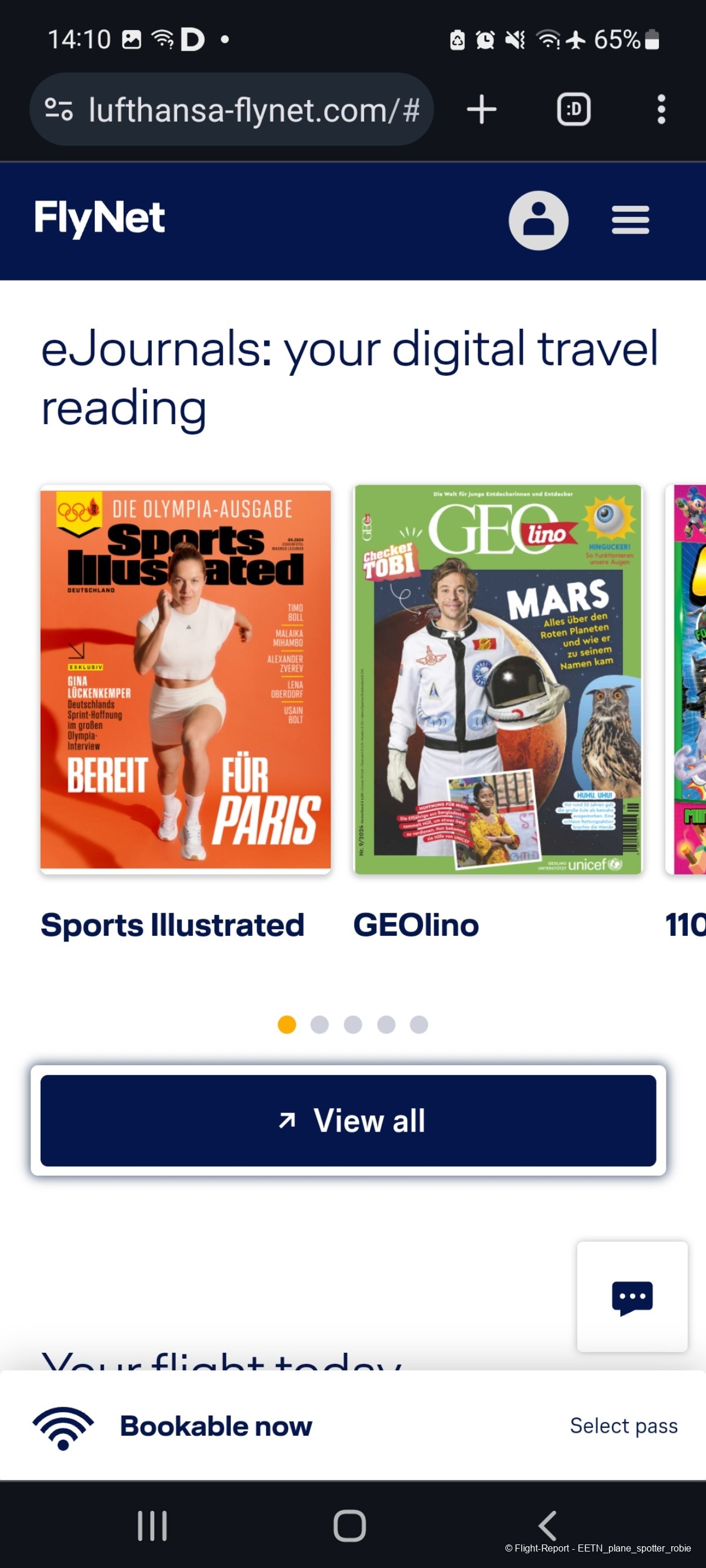Image resolution: width=706 pixels, height=1568 pixels.
Task: Tap the browser address bar
Action: (x=253, y=110)
